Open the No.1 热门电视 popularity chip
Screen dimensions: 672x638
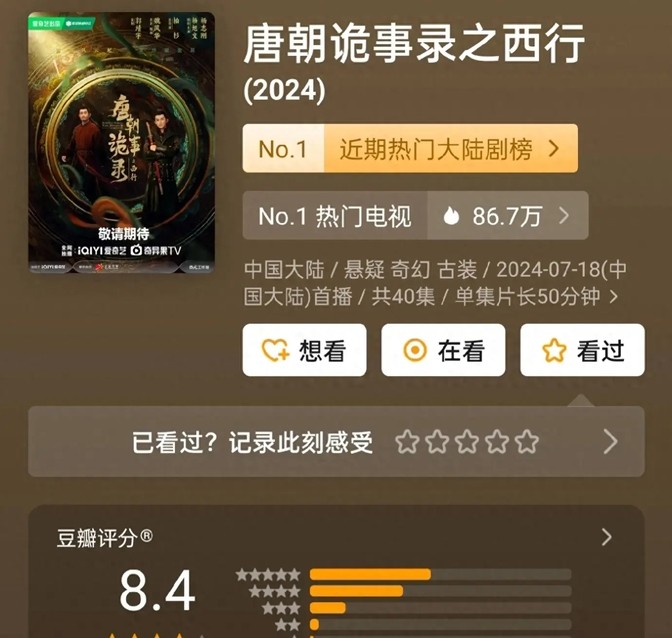(x=415, y=215)
